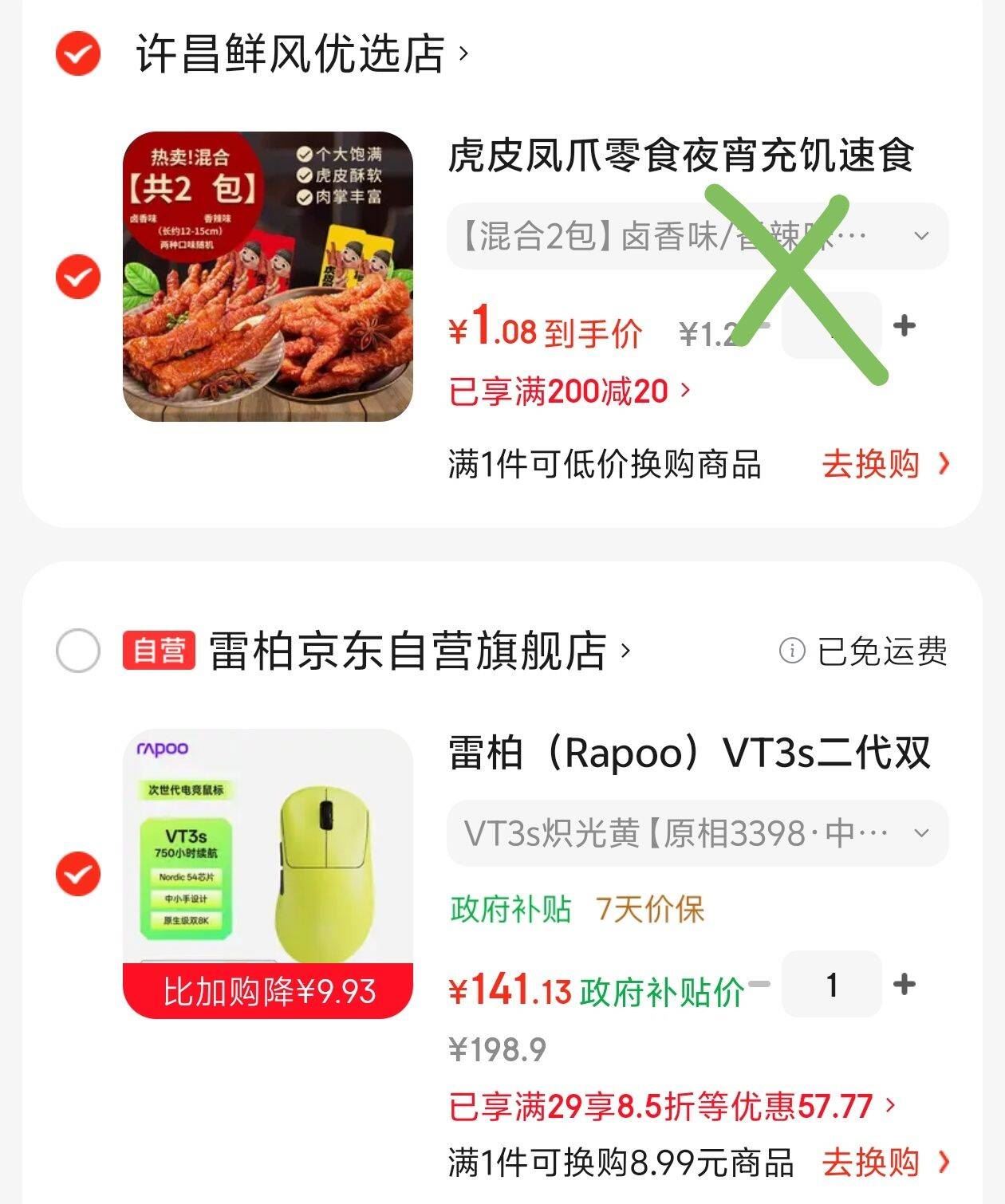
Task: Deselect the 虎皮凤爪 item checkbox
Action: coord(77,277)
